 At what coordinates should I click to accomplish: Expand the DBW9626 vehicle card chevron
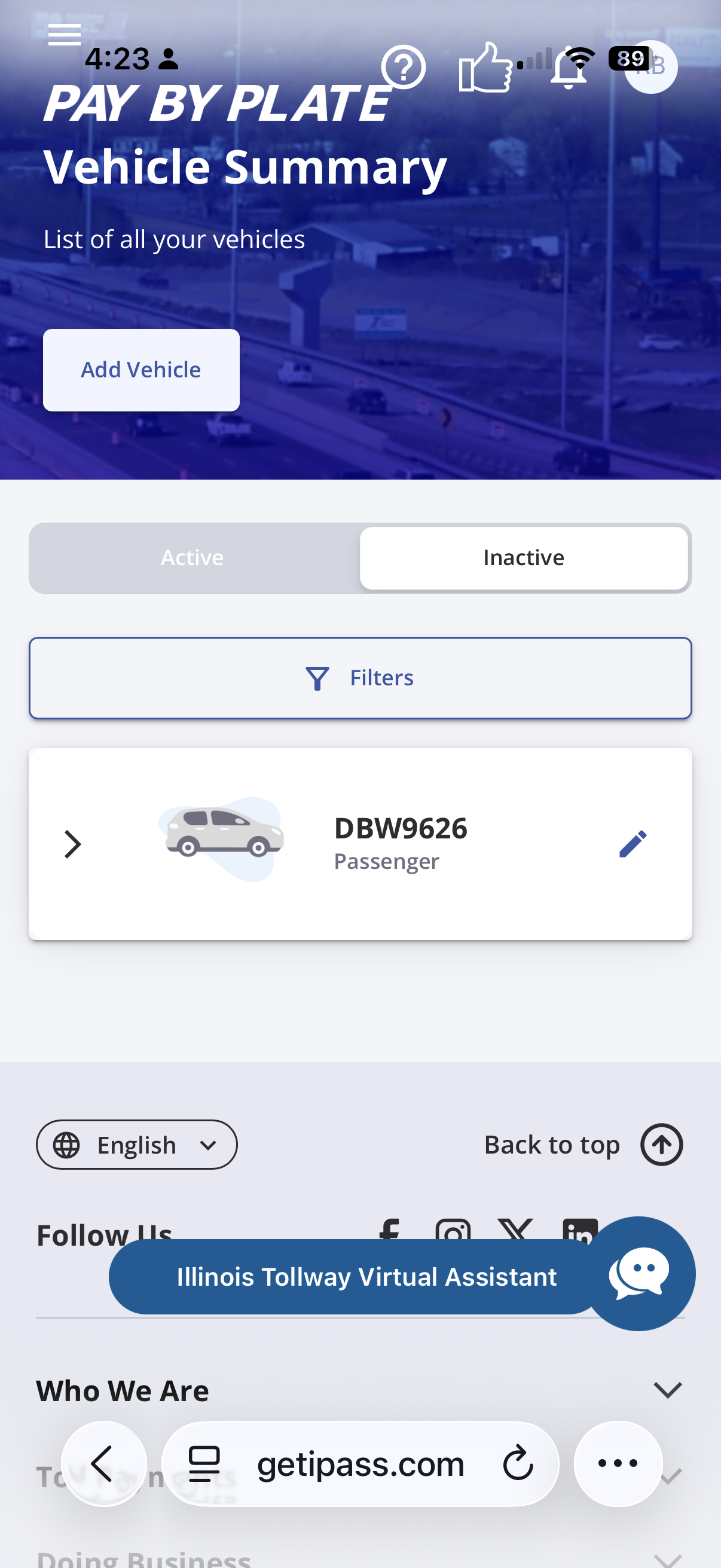[x=72, y=844]
